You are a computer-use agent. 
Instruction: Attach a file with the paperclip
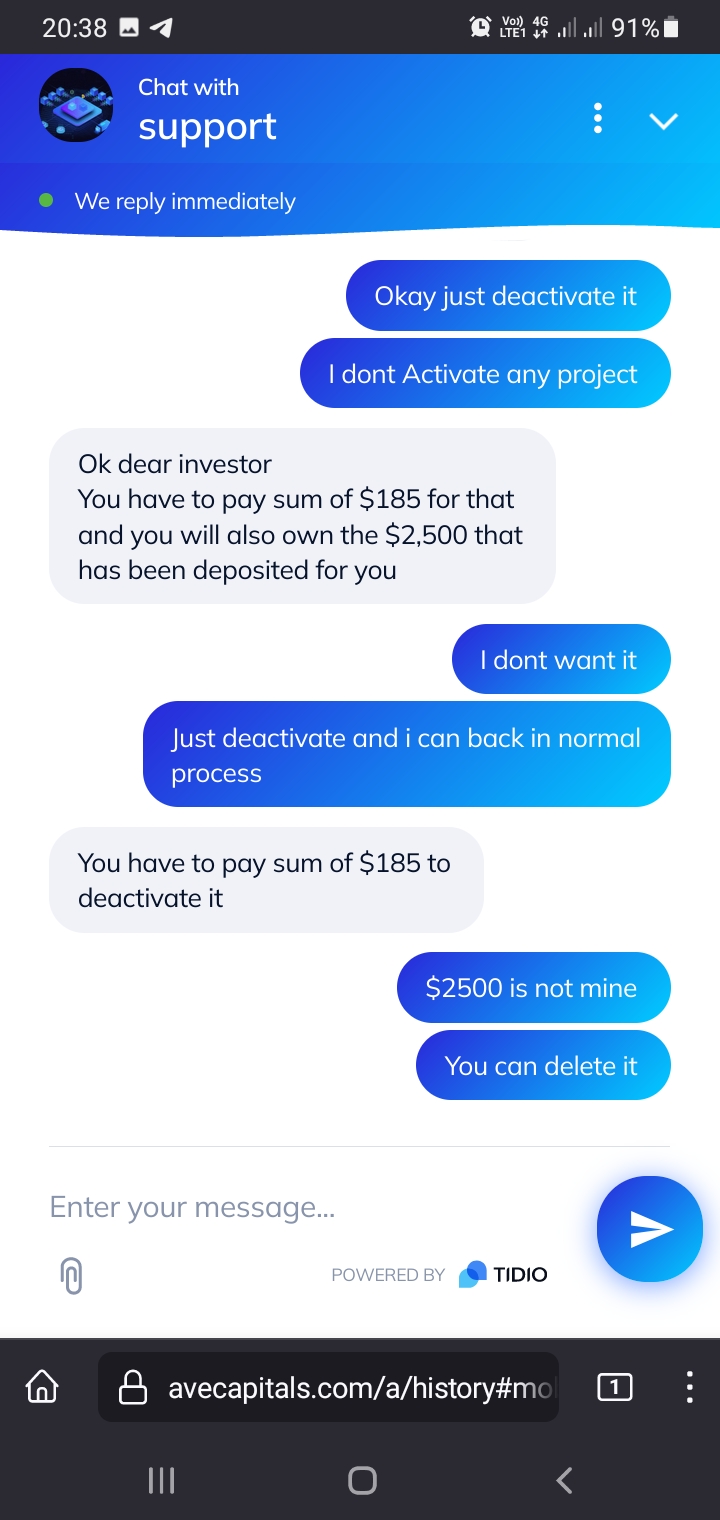(71, 1275)
